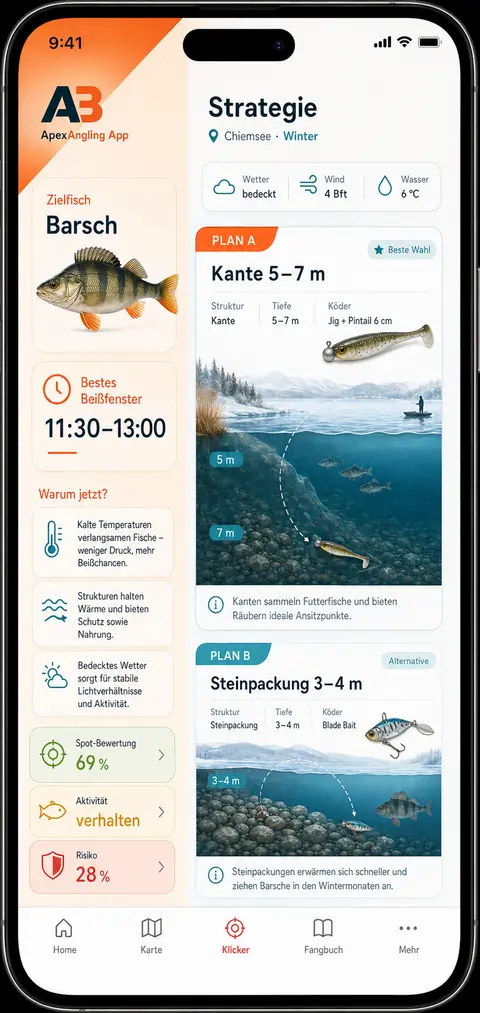Go to the Home tab

point(64,936)
